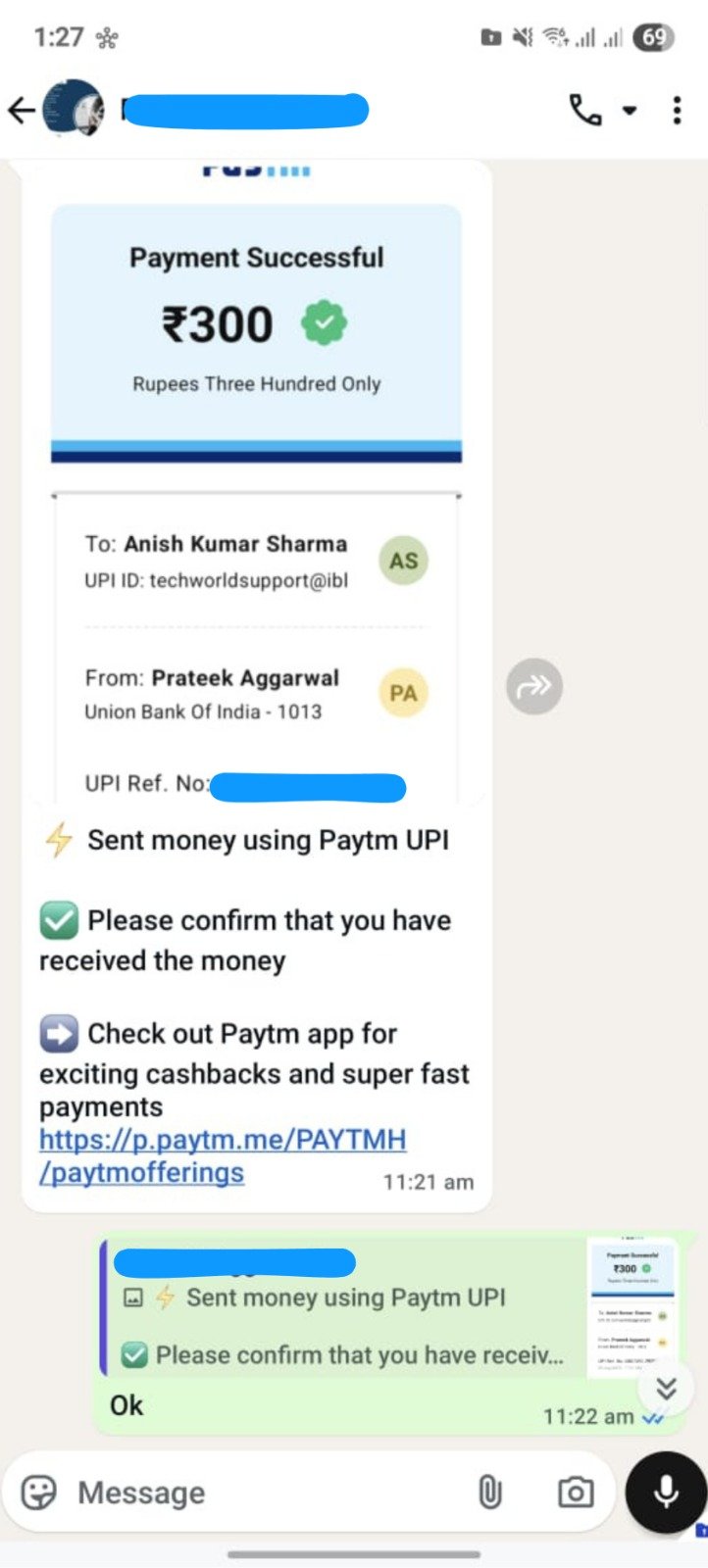
Task: Tap the double checkmarks on the Ok message
Action: (652, 1416)
